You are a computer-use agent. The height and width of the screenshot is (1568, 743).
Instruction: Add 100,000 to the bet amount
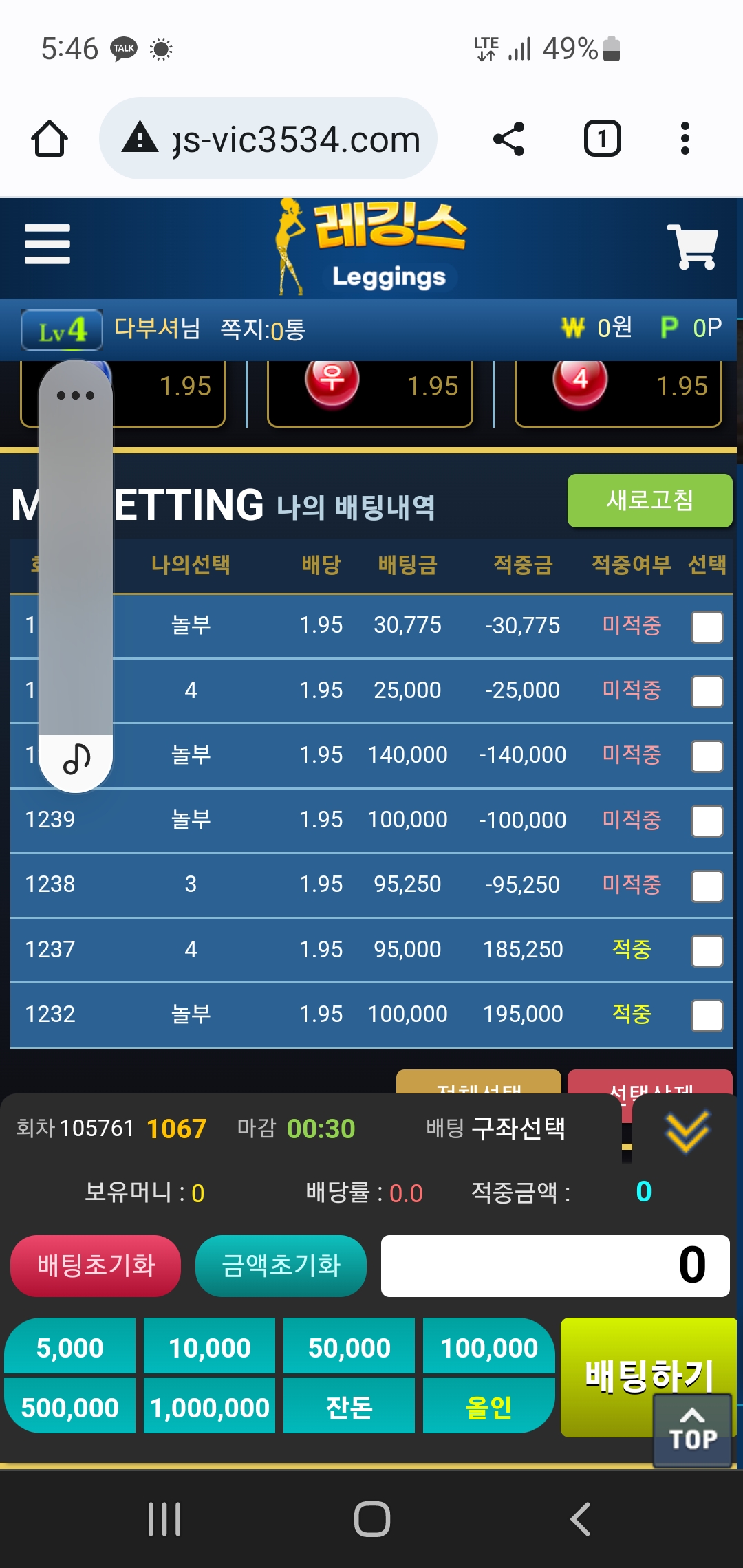488,1347
